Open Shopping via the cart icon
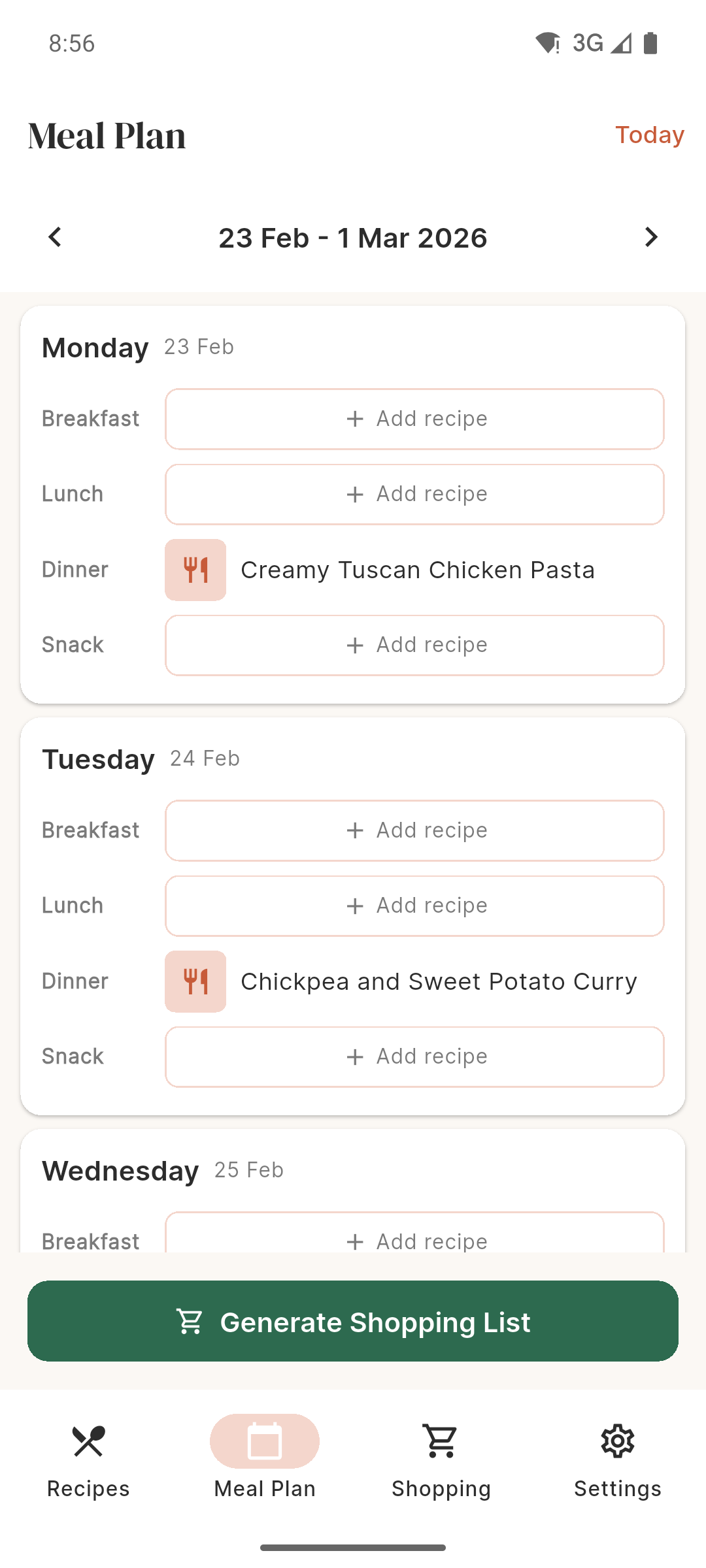 tap(441, 1441)
